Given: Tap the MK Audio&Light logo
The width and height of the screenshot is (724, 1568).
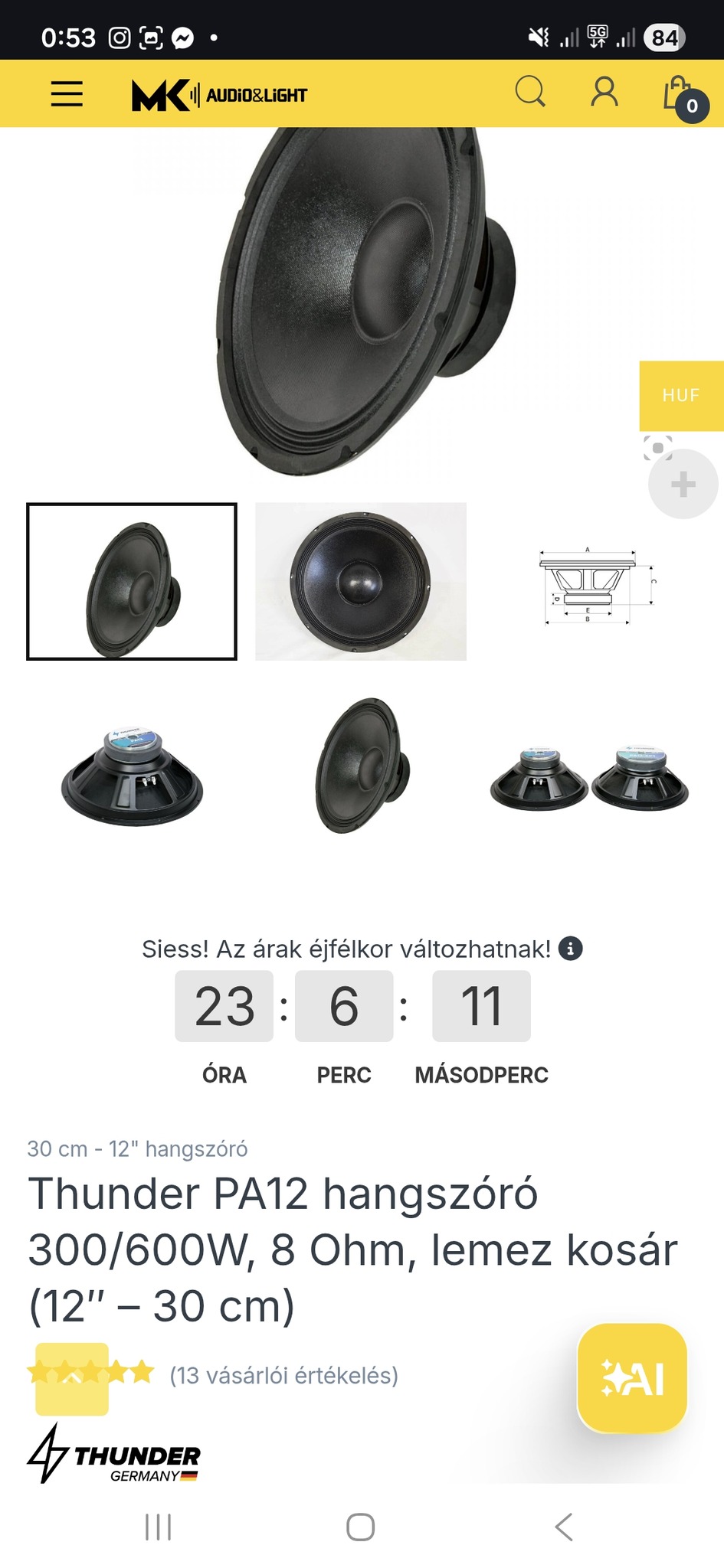Looking at the screenshot, I should point(219,95).
